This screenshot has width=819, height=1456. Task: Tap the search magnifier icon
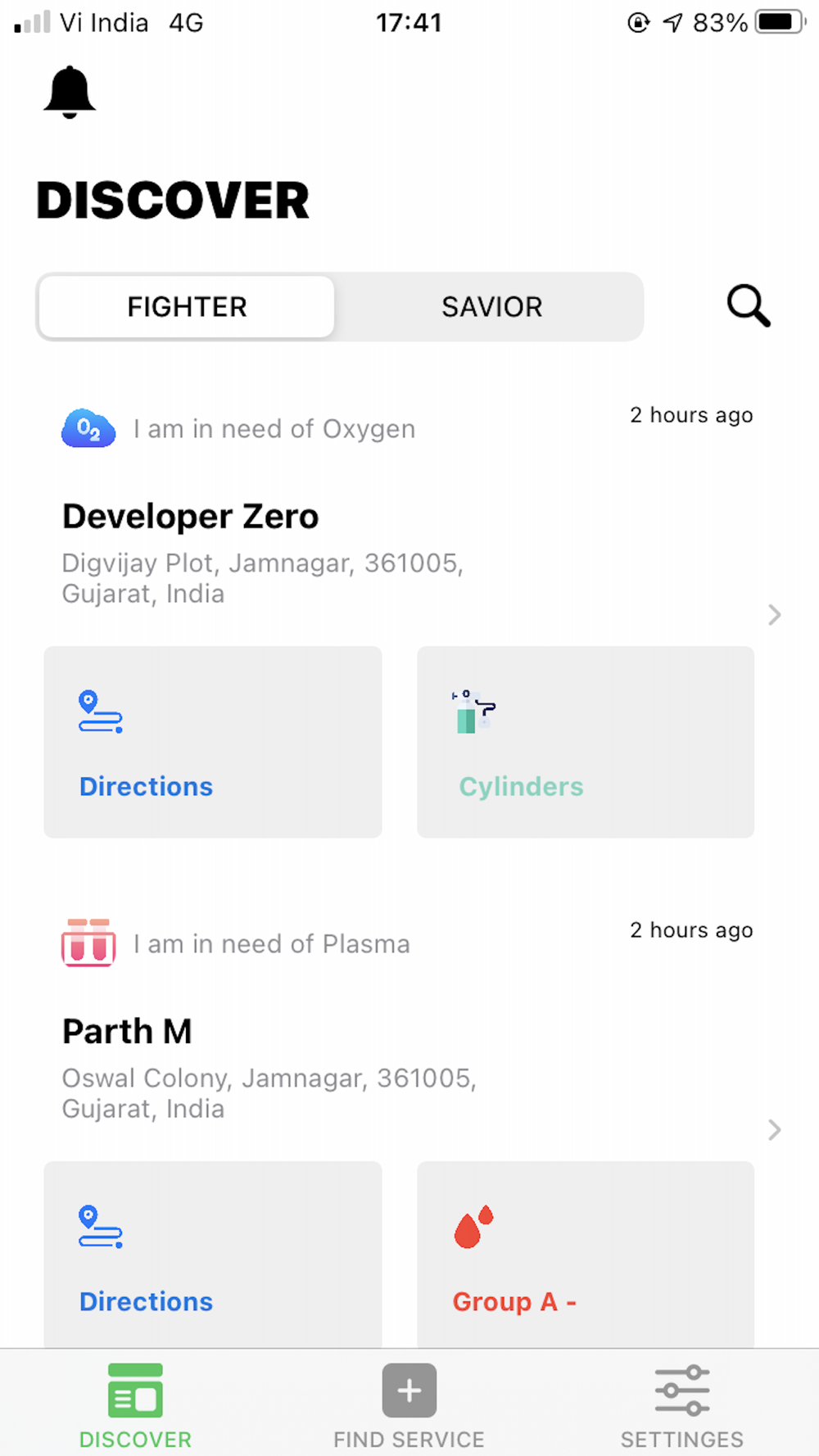(749, 306)
